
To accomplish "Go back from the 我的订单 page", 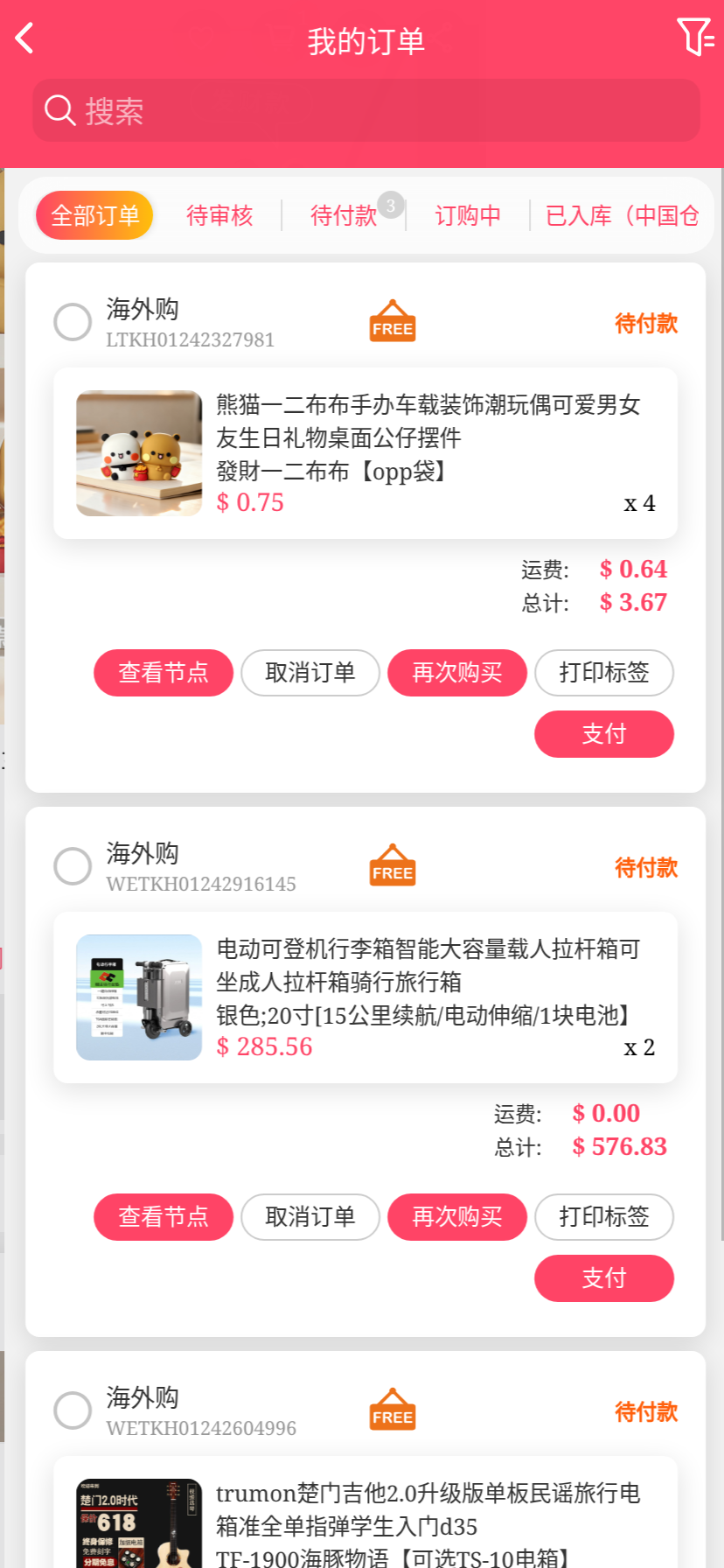I will coord(24,38).
